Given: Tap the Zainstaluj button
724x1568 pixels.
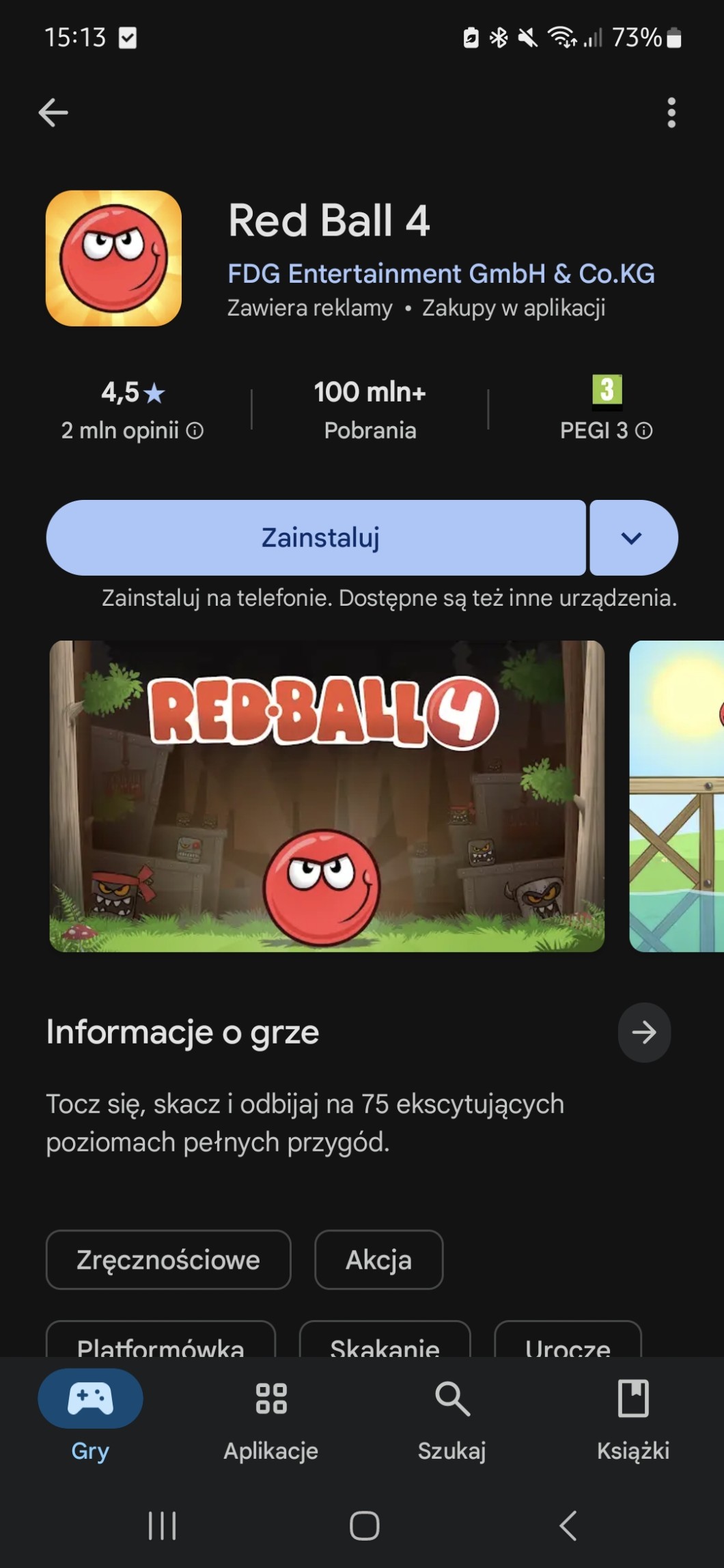Looking at the screenshot, I should (316, 538).
